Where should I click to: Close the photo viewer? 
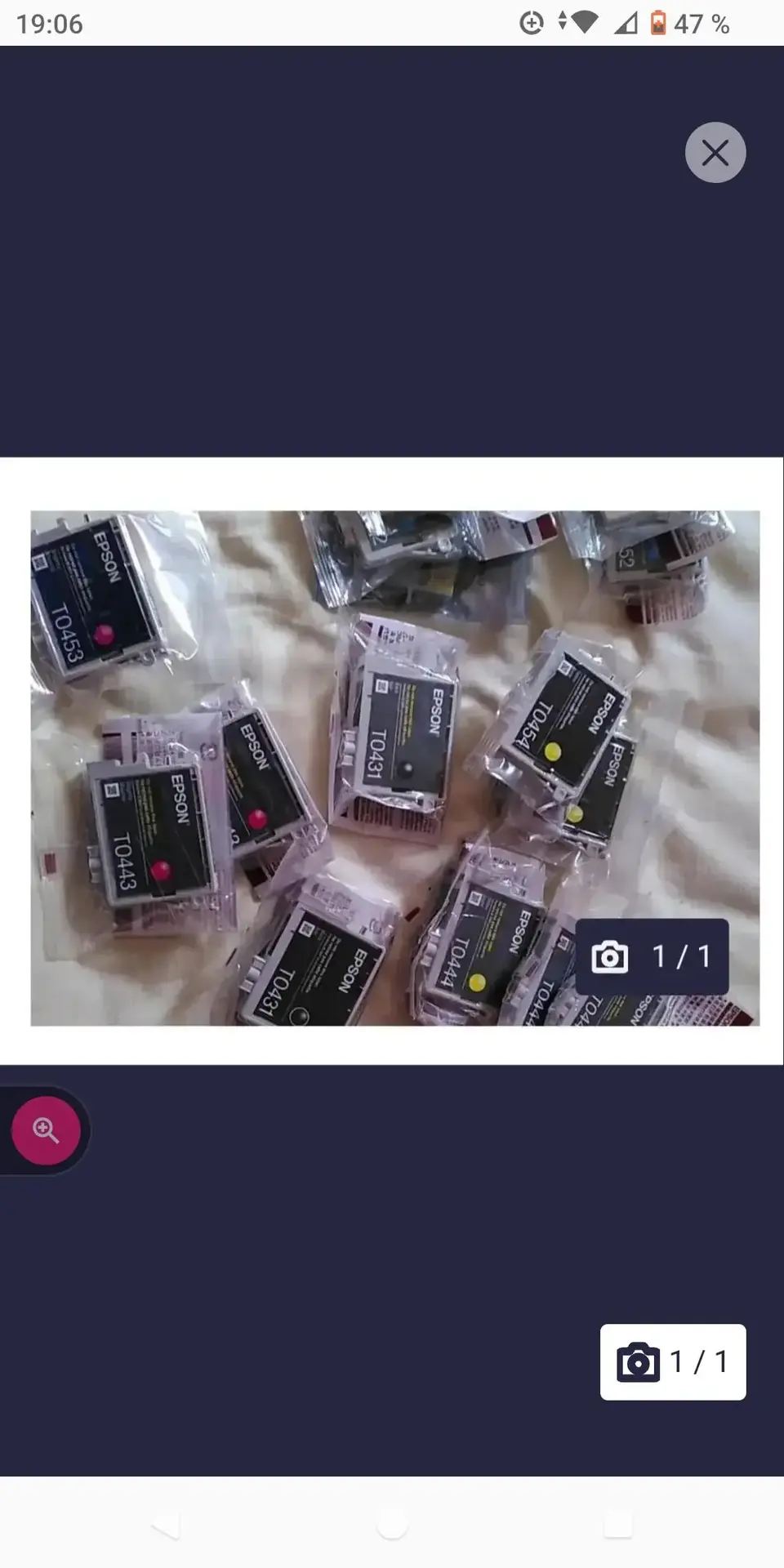pyautogui.click(x=715, y=153)
